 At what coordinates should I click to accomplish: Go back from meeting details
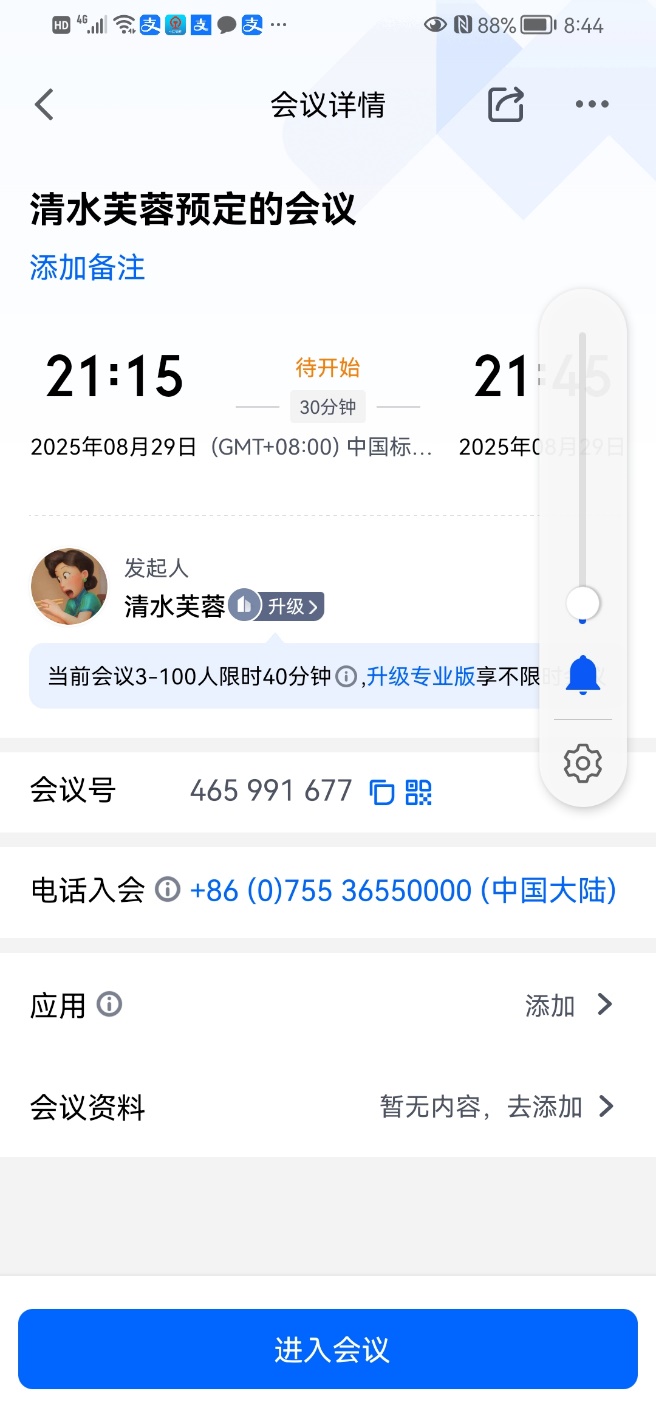tap(44, 105)
